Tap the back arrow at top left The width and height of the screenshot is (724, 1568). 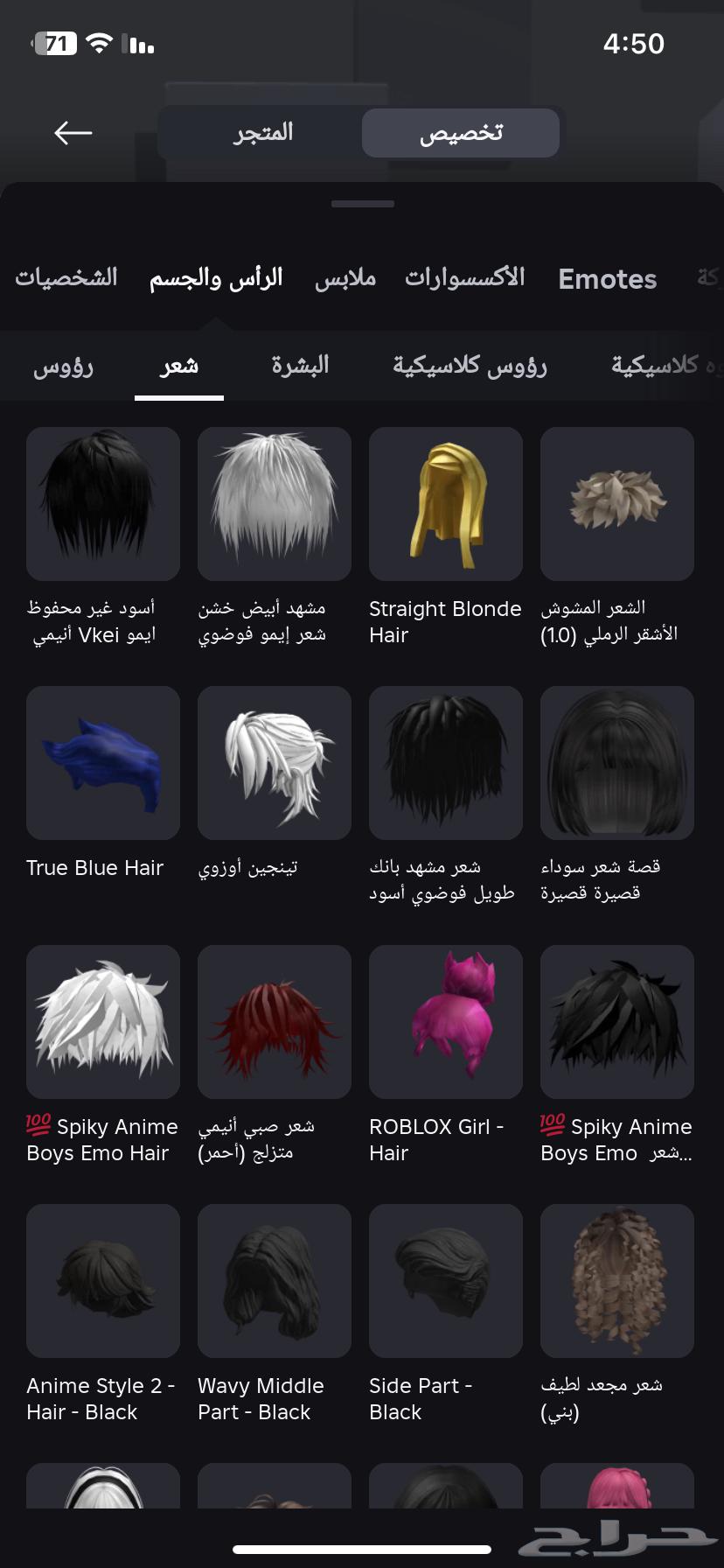click(71, 131)
